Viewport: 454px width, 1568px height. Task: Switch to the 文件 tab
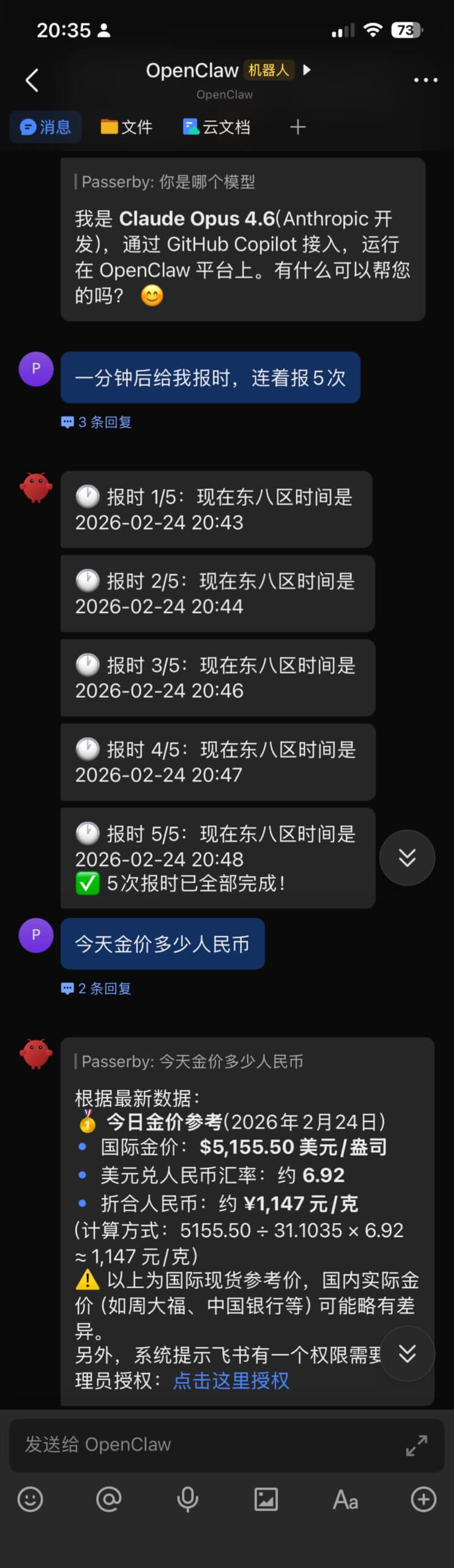point(127,127)
